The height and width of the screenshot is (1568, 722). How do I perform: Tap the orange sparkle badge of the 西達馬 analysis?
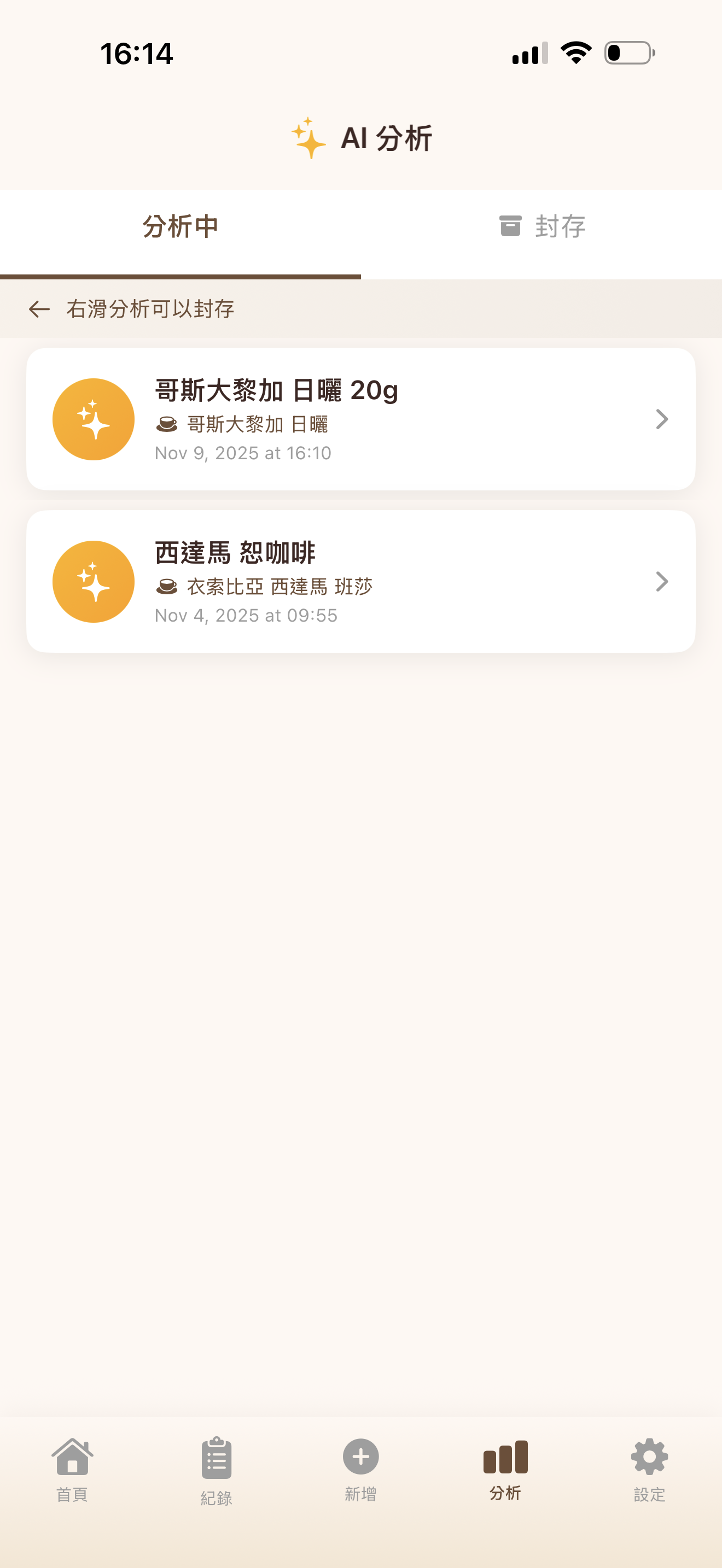click(x=92, y=581)
